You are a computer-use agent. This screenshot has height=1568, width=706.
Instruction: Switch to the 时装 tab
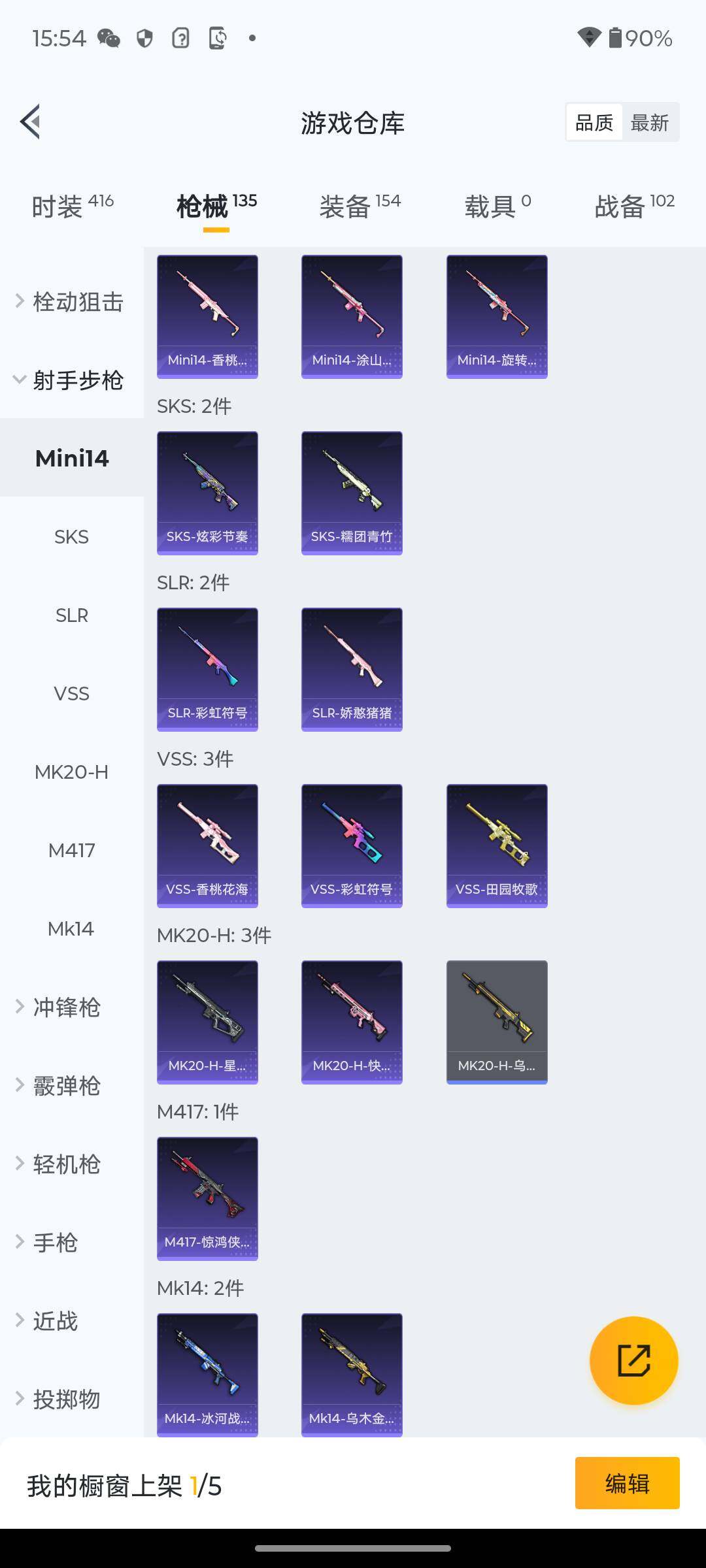[72, 207]
